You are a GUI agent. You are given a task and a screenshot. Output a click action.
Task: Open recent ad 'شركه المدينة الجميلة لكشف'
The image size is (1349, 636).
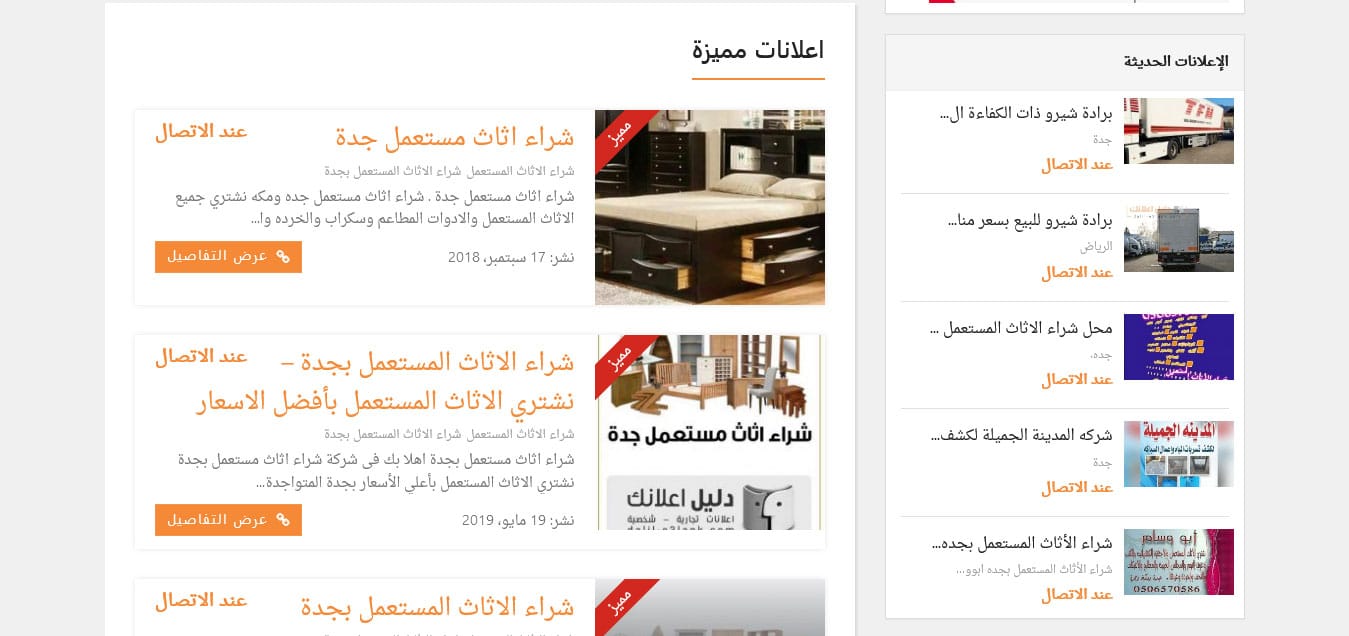pyautogui.click(x=1021, y=435)
